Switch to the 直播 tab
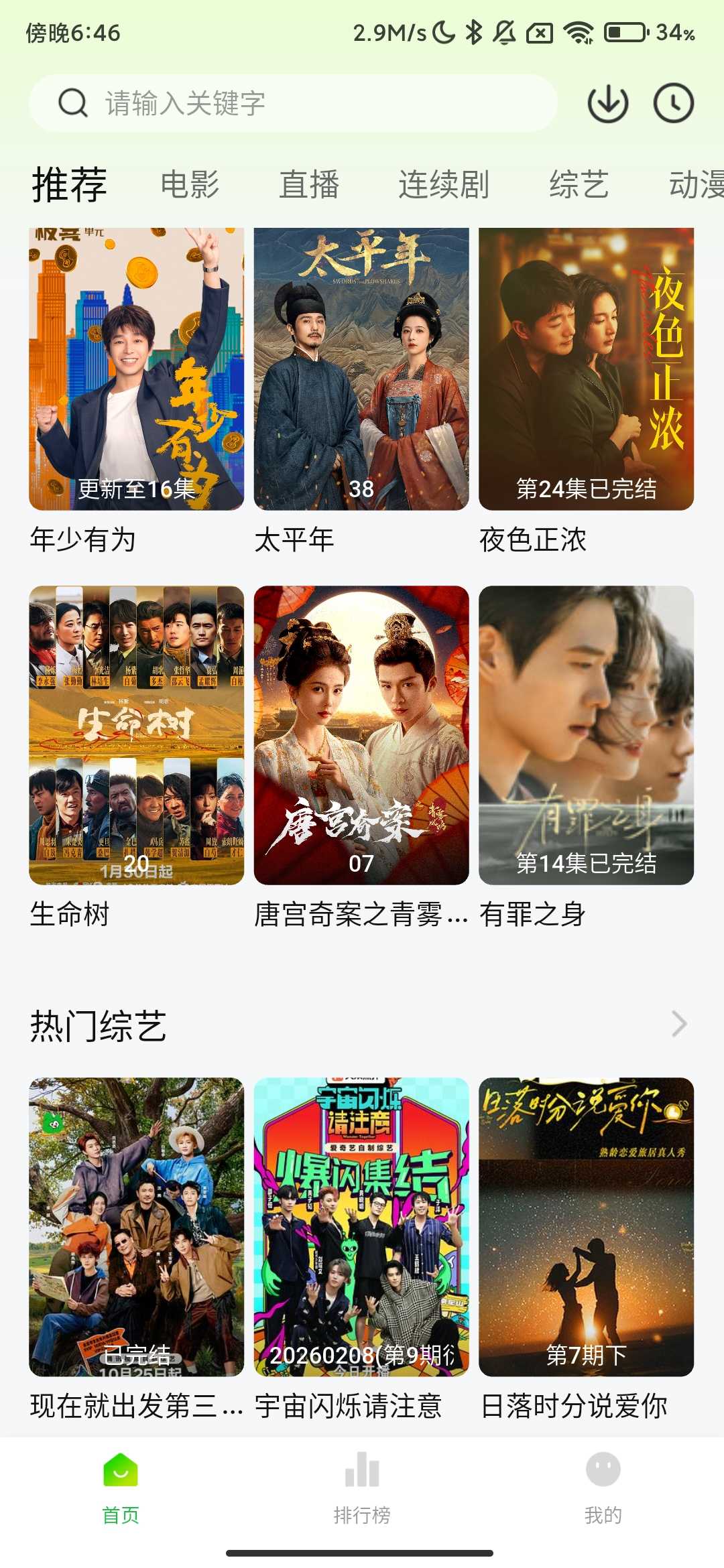Viewport: 724px width, 1568px height. (309, 184)
